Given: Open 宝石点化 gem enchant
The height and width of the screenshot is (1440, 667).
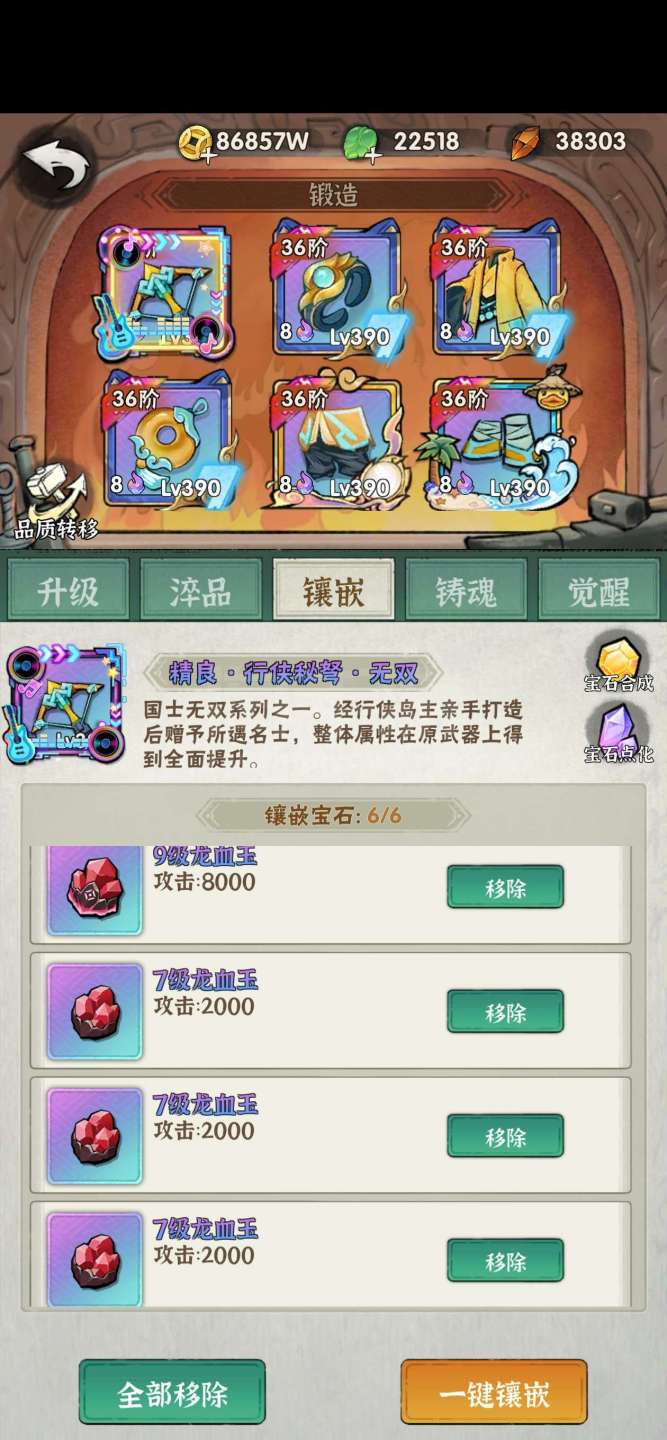Looking at the screenshot, I should click(618, 734).
